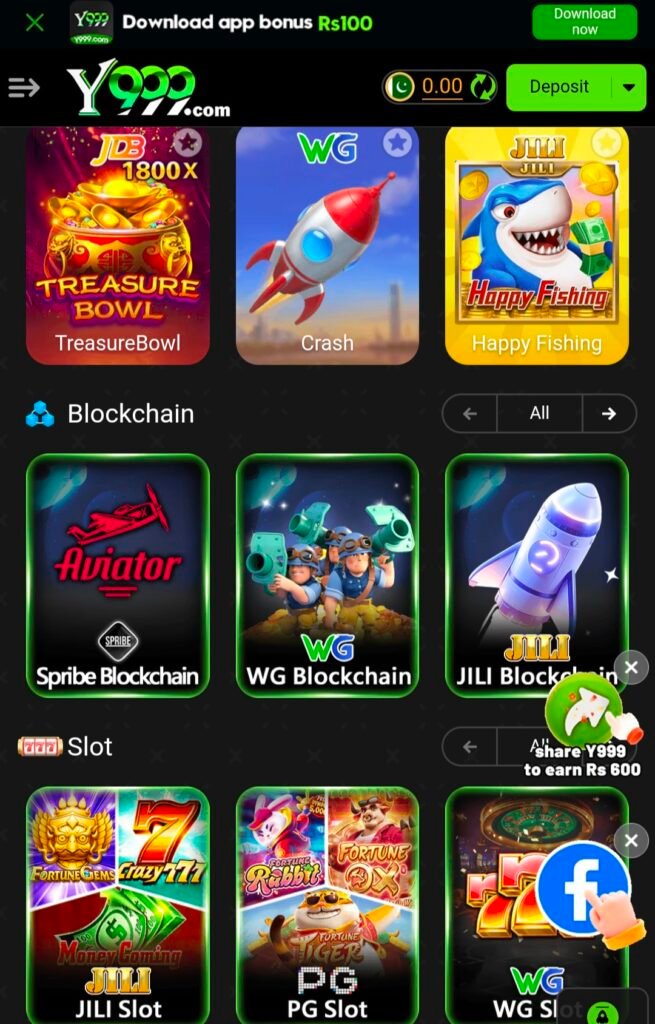The image size is (655, 1024).
Task: Launch the Crash rocket game
Action: [327, 250]
